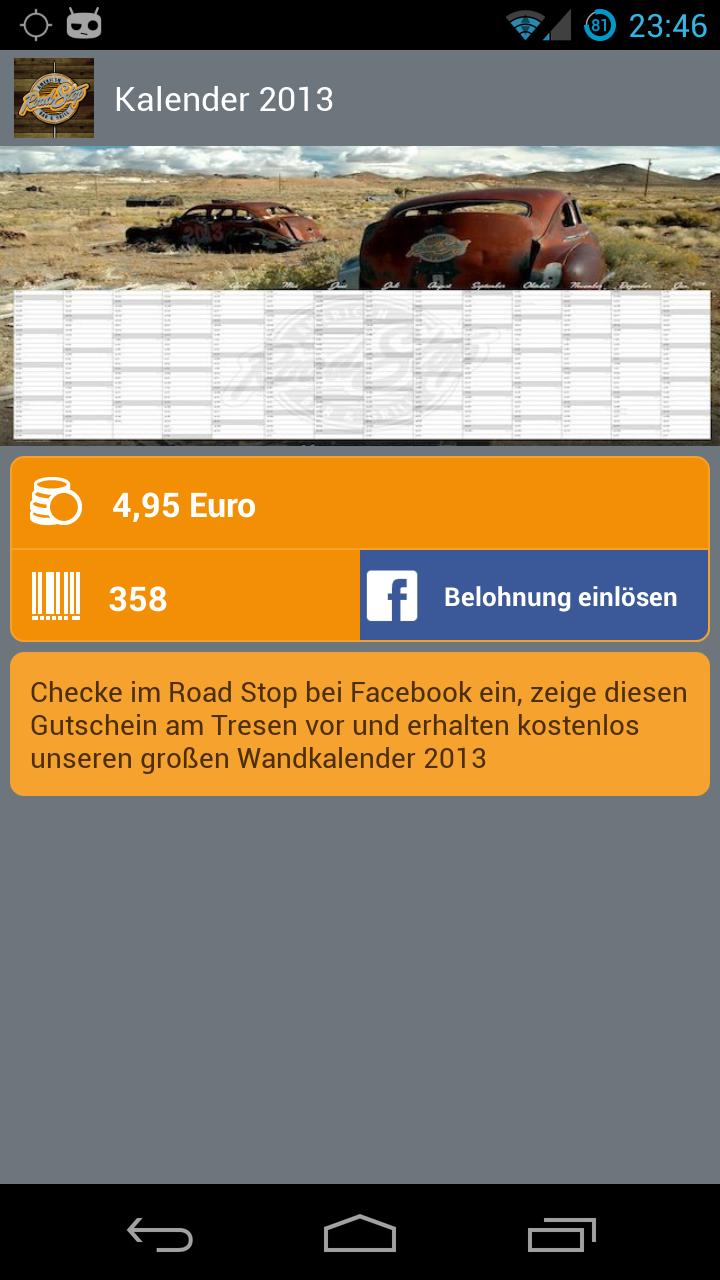Go back with the system back button
The height and width of the screenshot is (1280, 720).
[x=160, y=1234]
